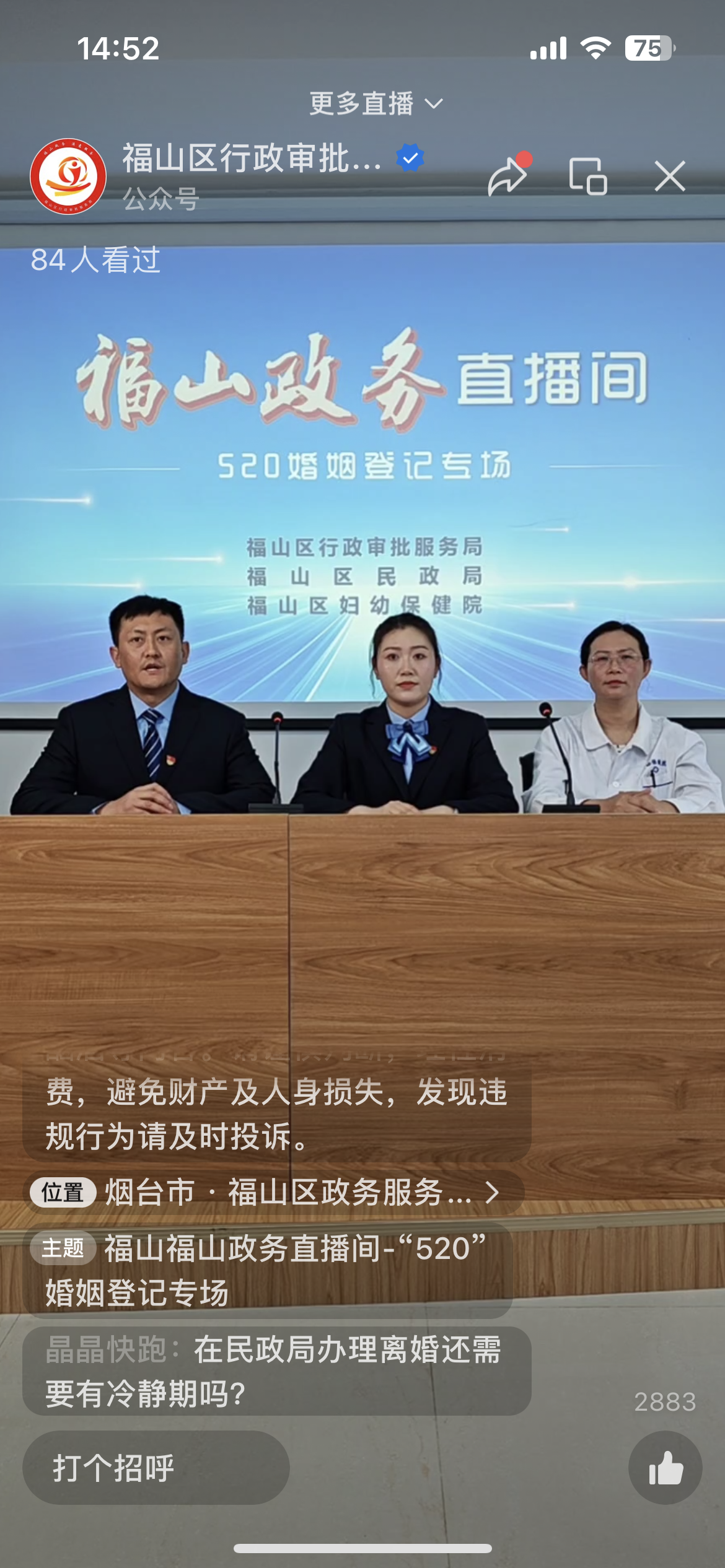
Task: Close the live stream
Action: click(x=670, y=176)
